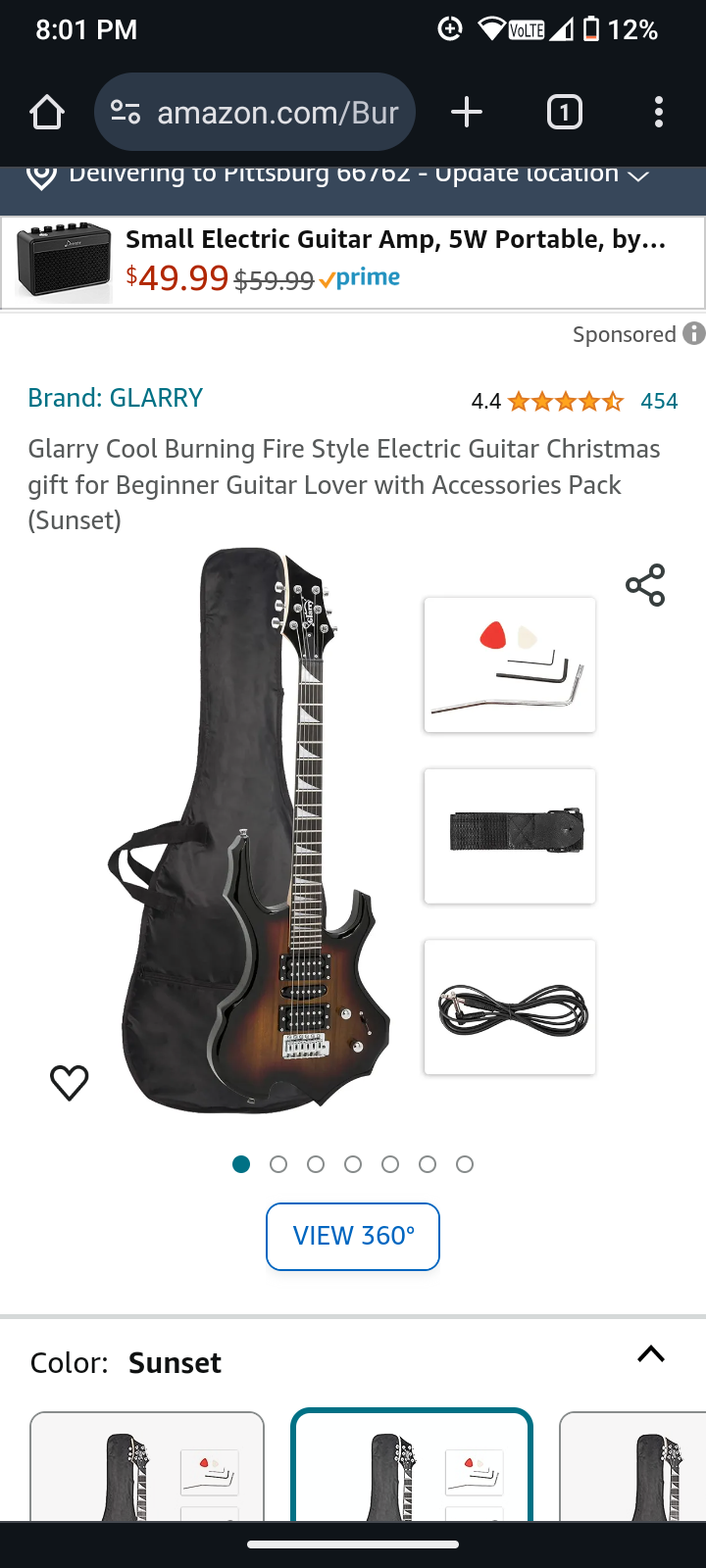View the 454 customer ratings
Screen dimensions: 706x1568
(659, 401)
